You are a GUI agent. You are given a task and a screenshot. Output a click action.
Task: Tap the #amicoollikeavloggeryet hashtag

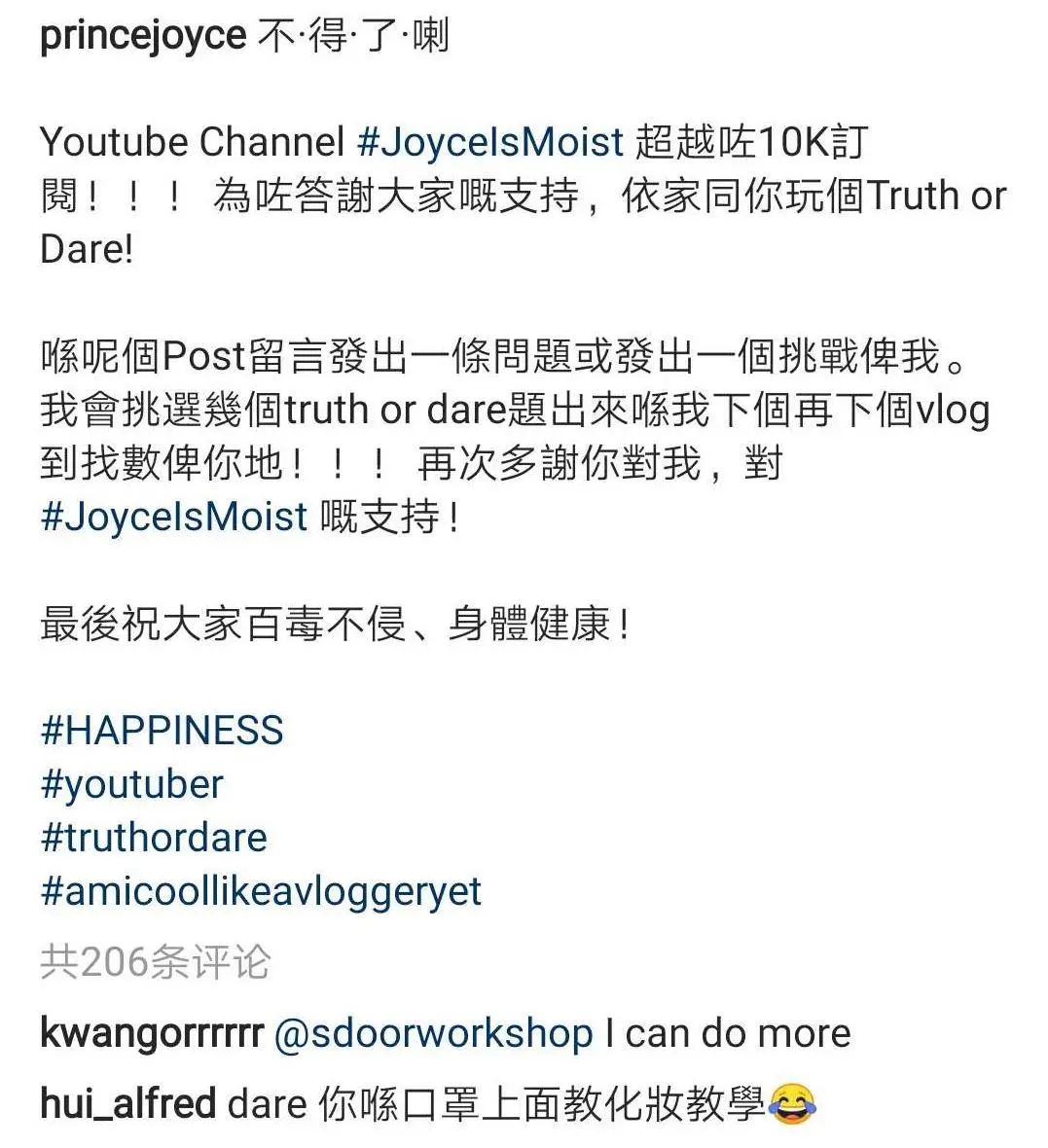(261, 891)
